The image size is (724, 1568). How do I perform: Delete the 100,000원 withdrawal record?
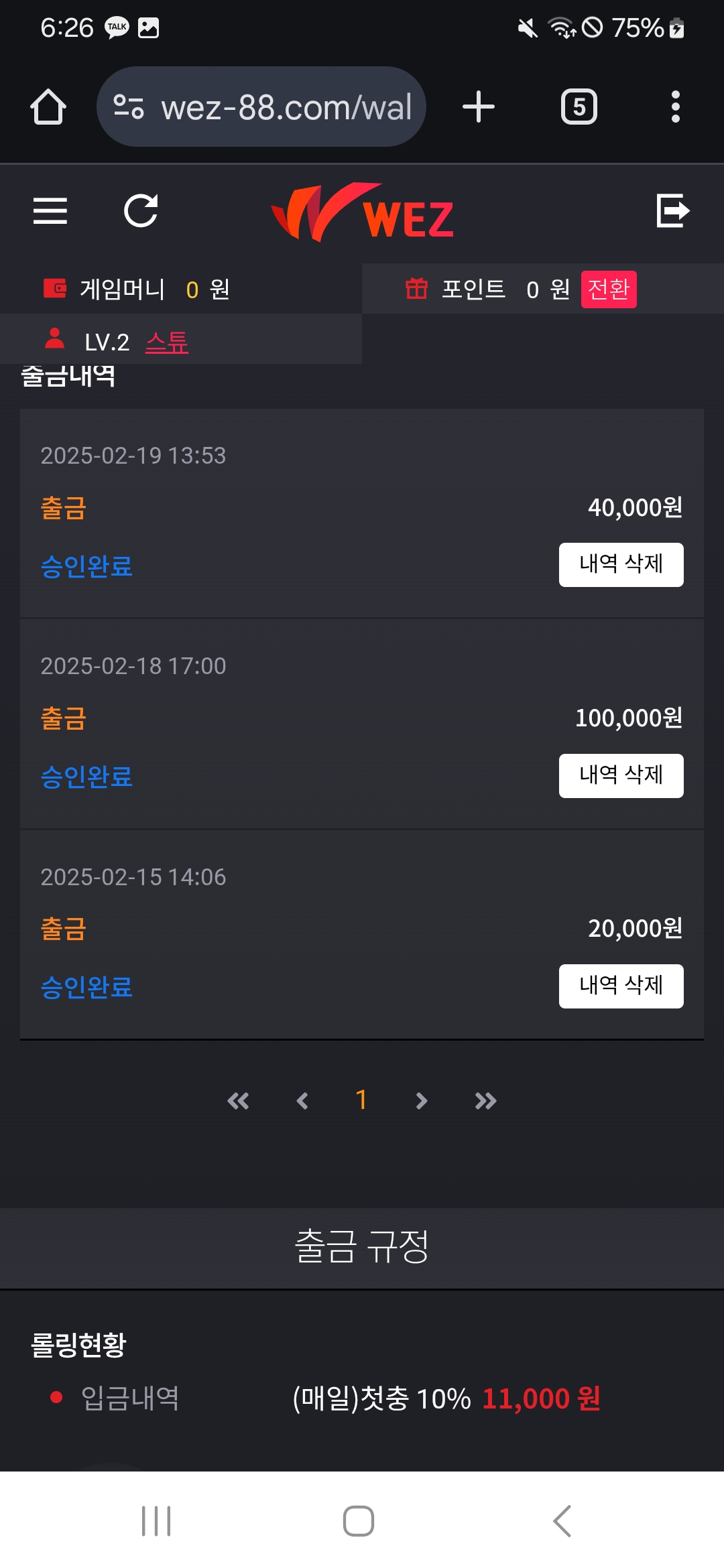621,776
